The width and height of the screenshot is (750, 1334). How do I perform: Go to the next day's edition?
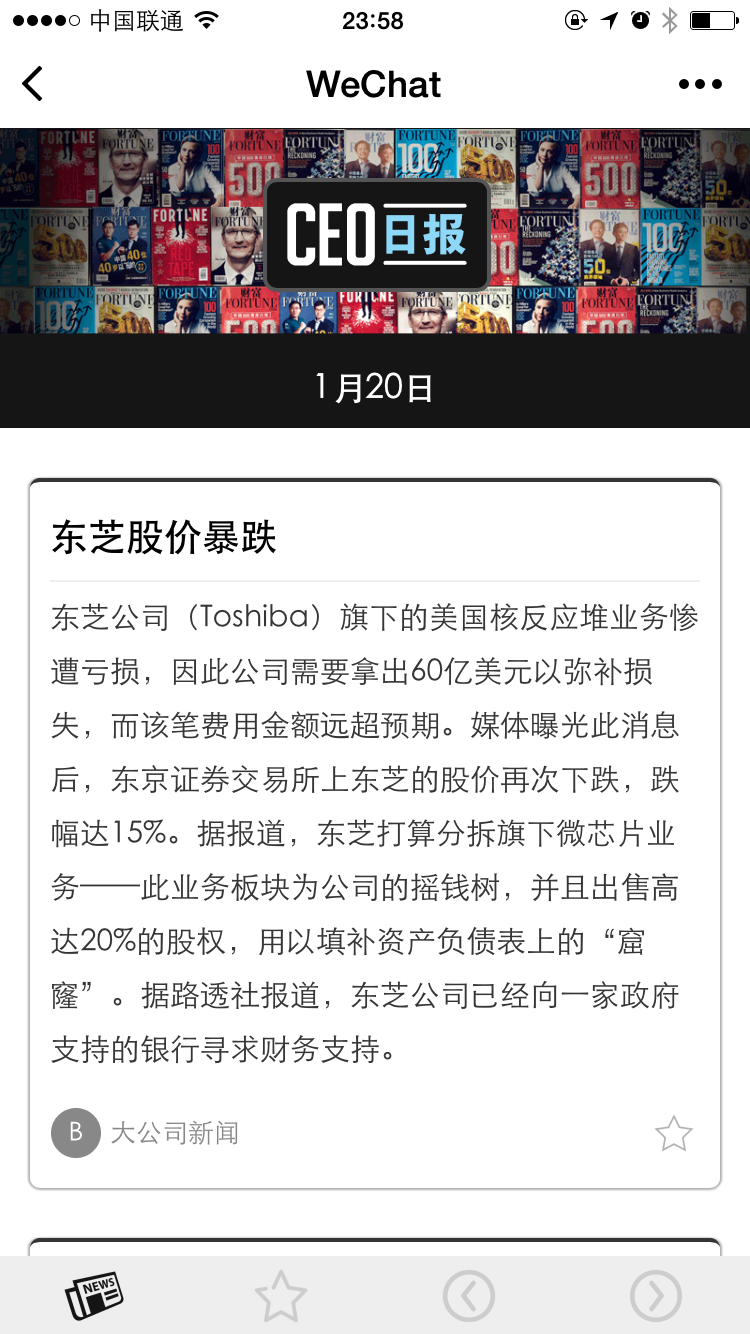656,1296
